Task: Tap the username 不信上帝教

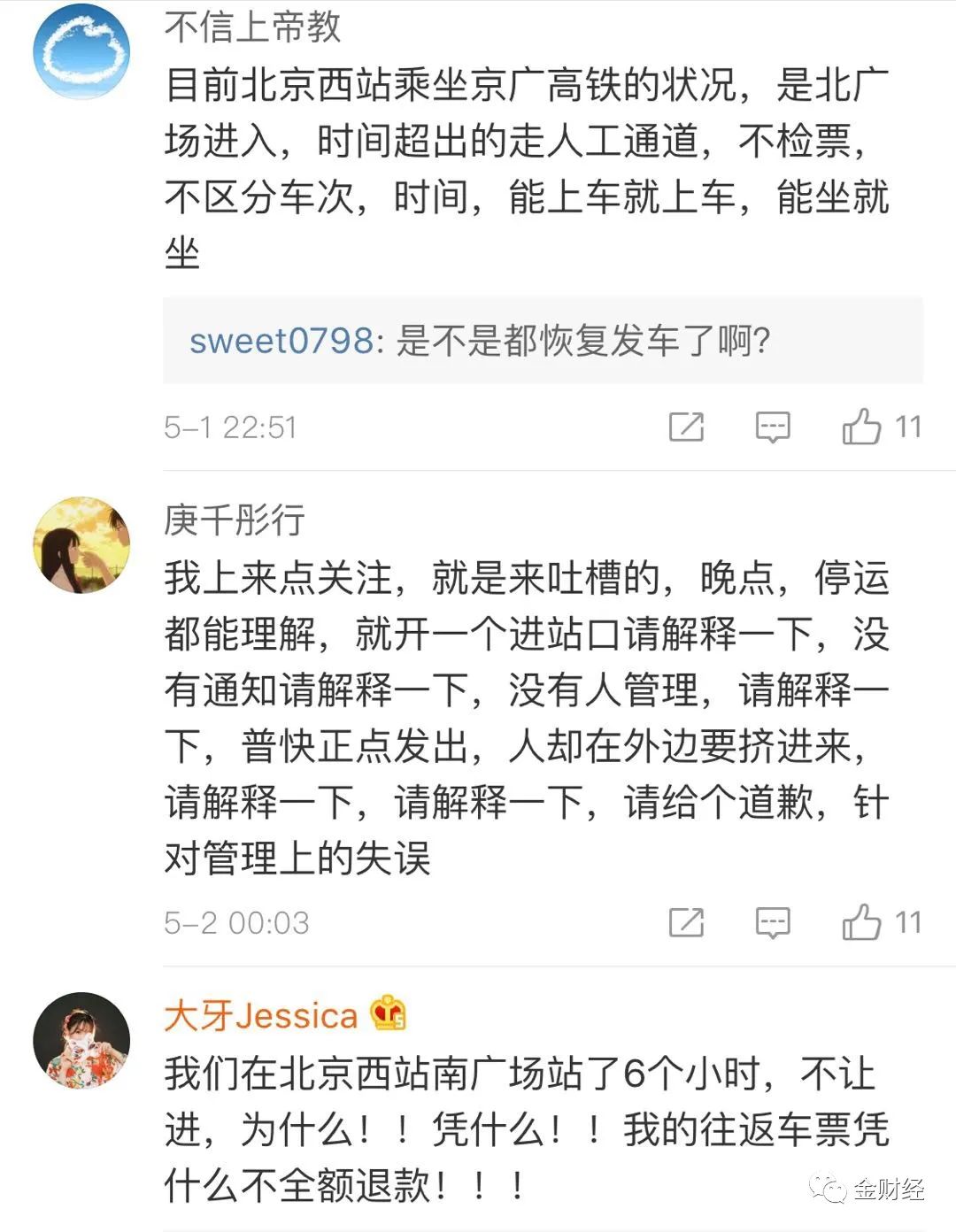Action: coord(252,27)
